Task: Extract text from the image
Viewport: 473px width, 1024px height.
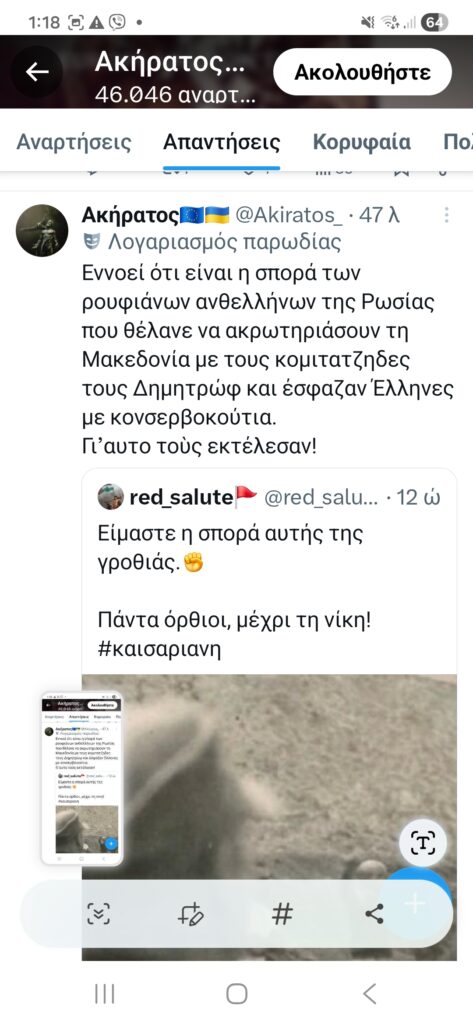Action: point(423,843)
